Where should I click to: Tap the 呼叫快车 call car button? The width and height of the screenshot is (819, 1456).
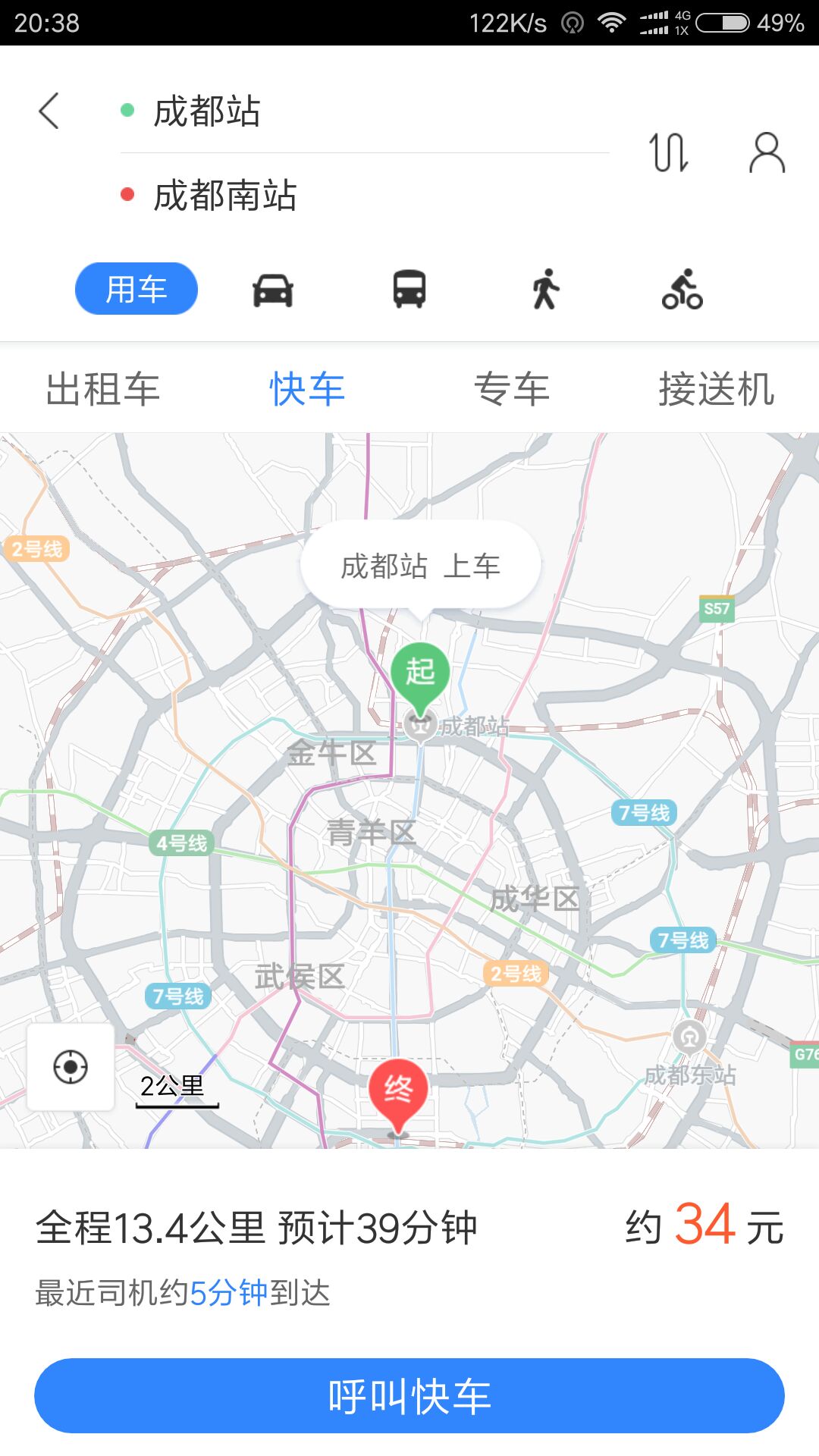409,1395
